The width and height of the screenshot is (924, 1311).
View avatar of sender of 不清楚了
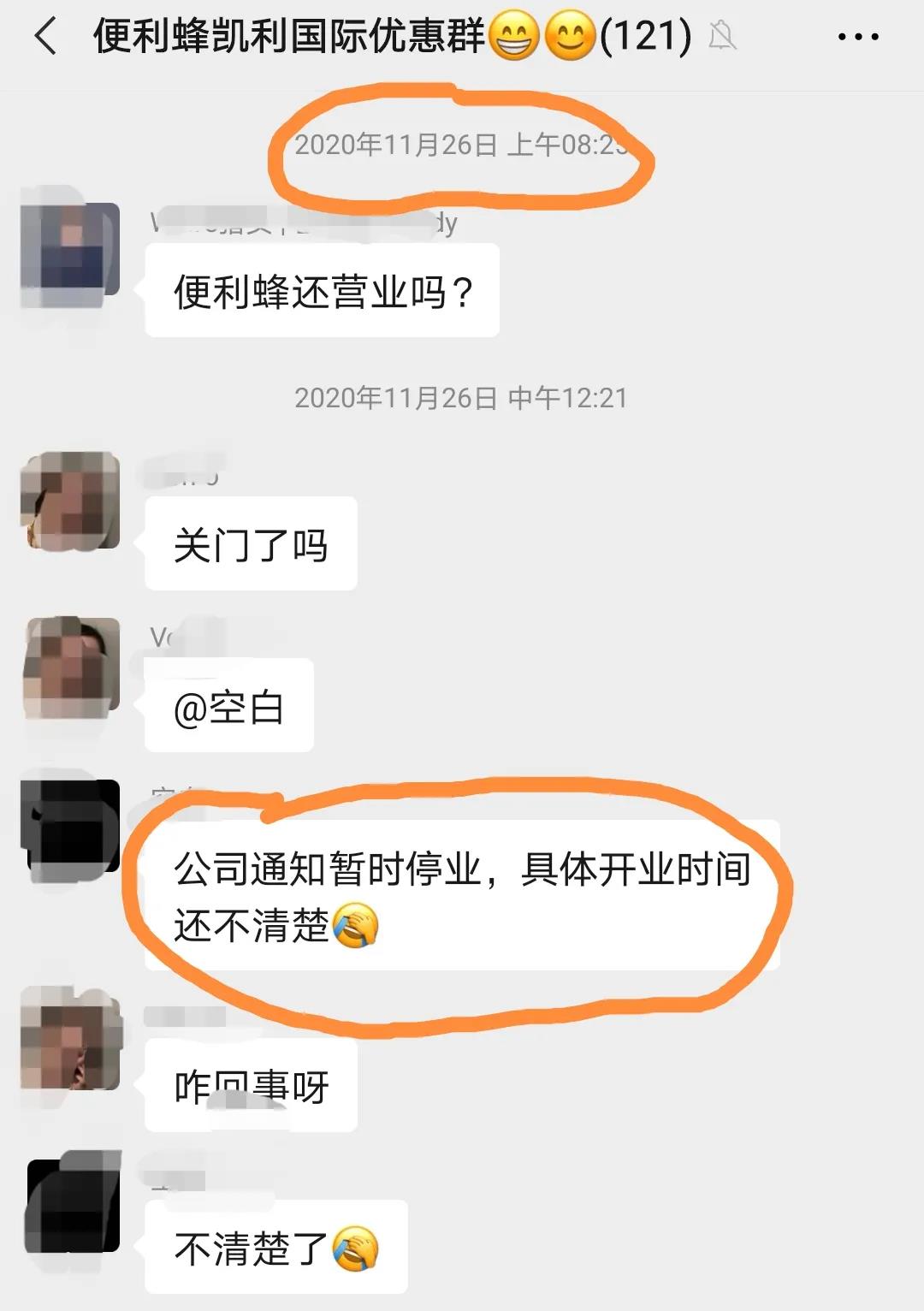click(x=72, y=1201)
